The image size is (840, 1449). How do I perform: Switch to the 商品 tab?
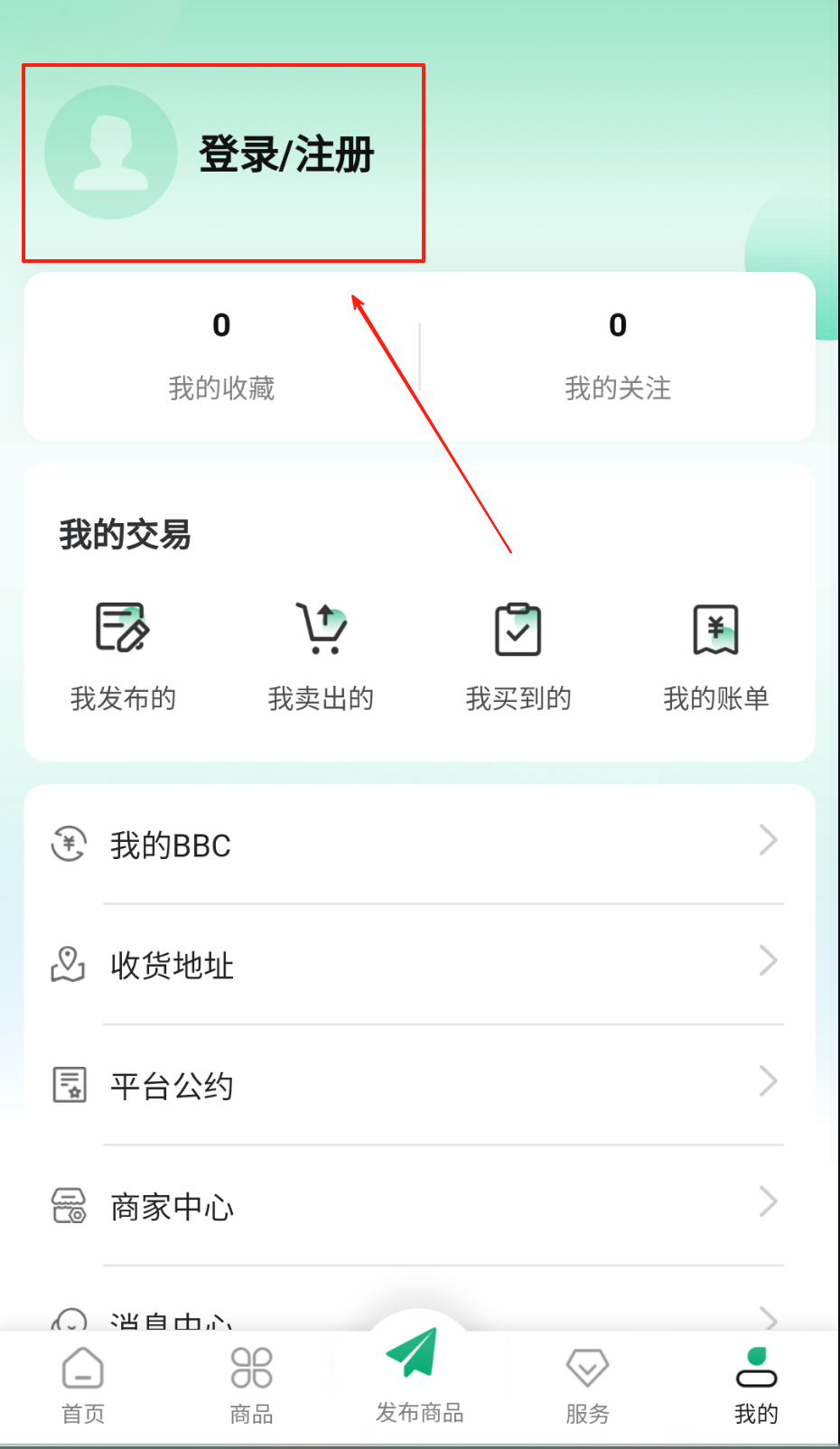coord(251,1387)
